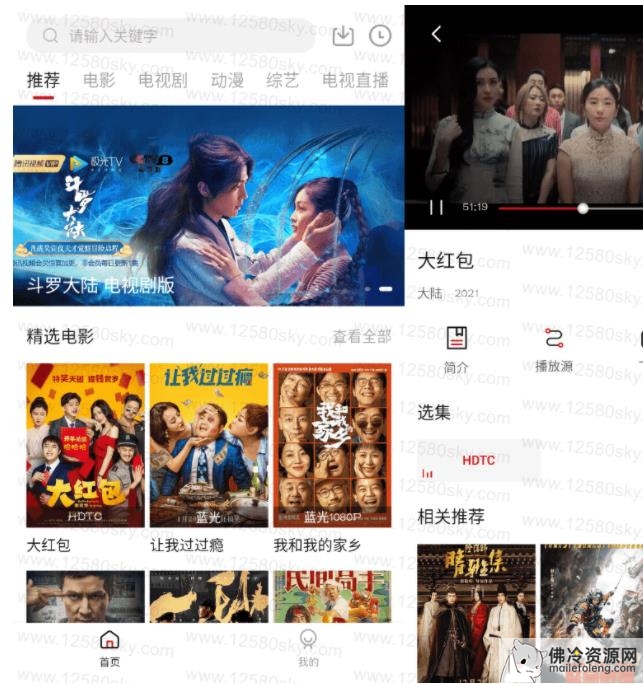643x684 pixels.
Task: Open the 简介 section
Action: pos(456,348)
